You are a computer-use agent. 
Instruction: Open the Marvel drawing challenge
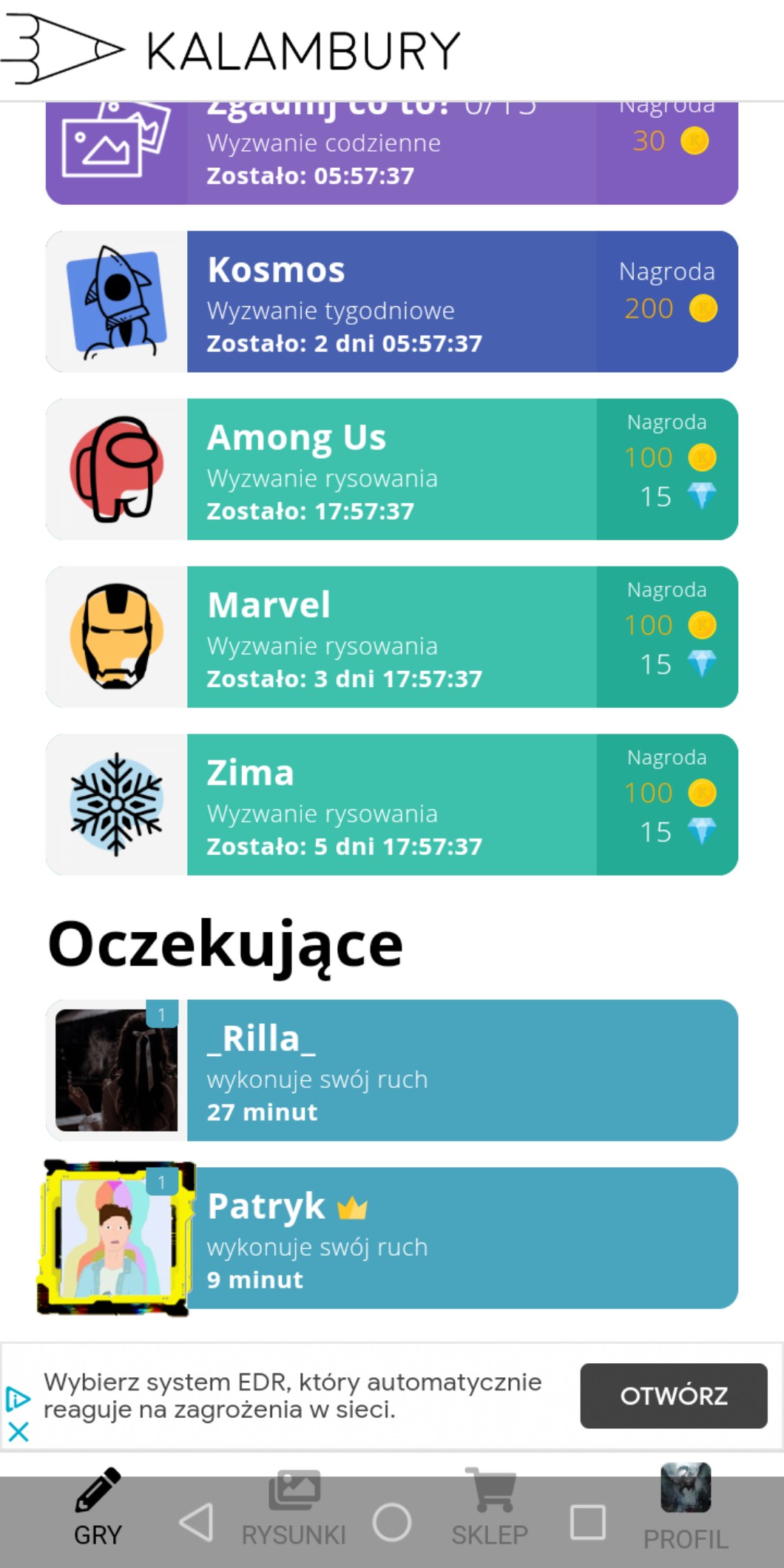point(392,637)
